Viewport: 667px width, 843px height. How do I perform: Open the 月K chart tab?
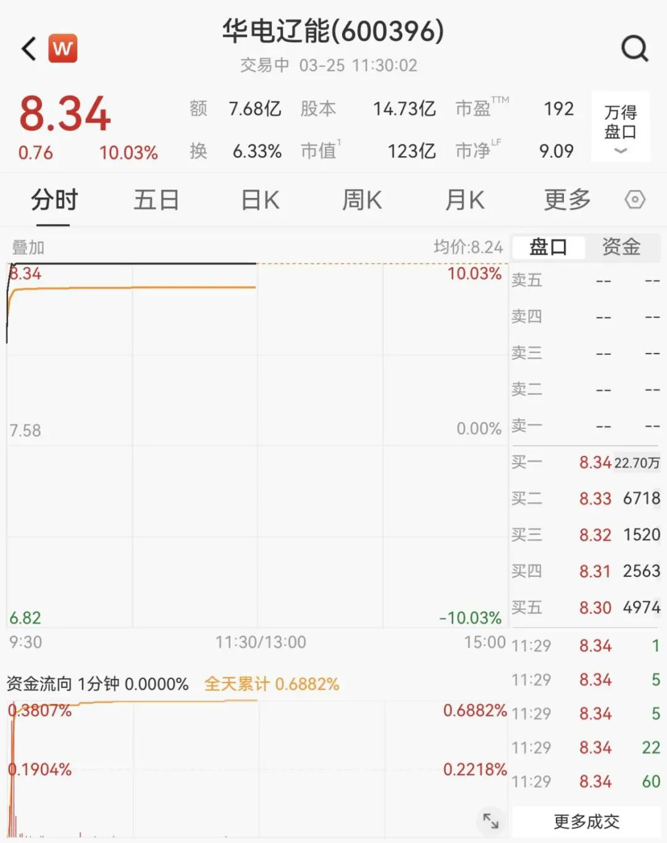pyautogui.click(x=464, y=200)
